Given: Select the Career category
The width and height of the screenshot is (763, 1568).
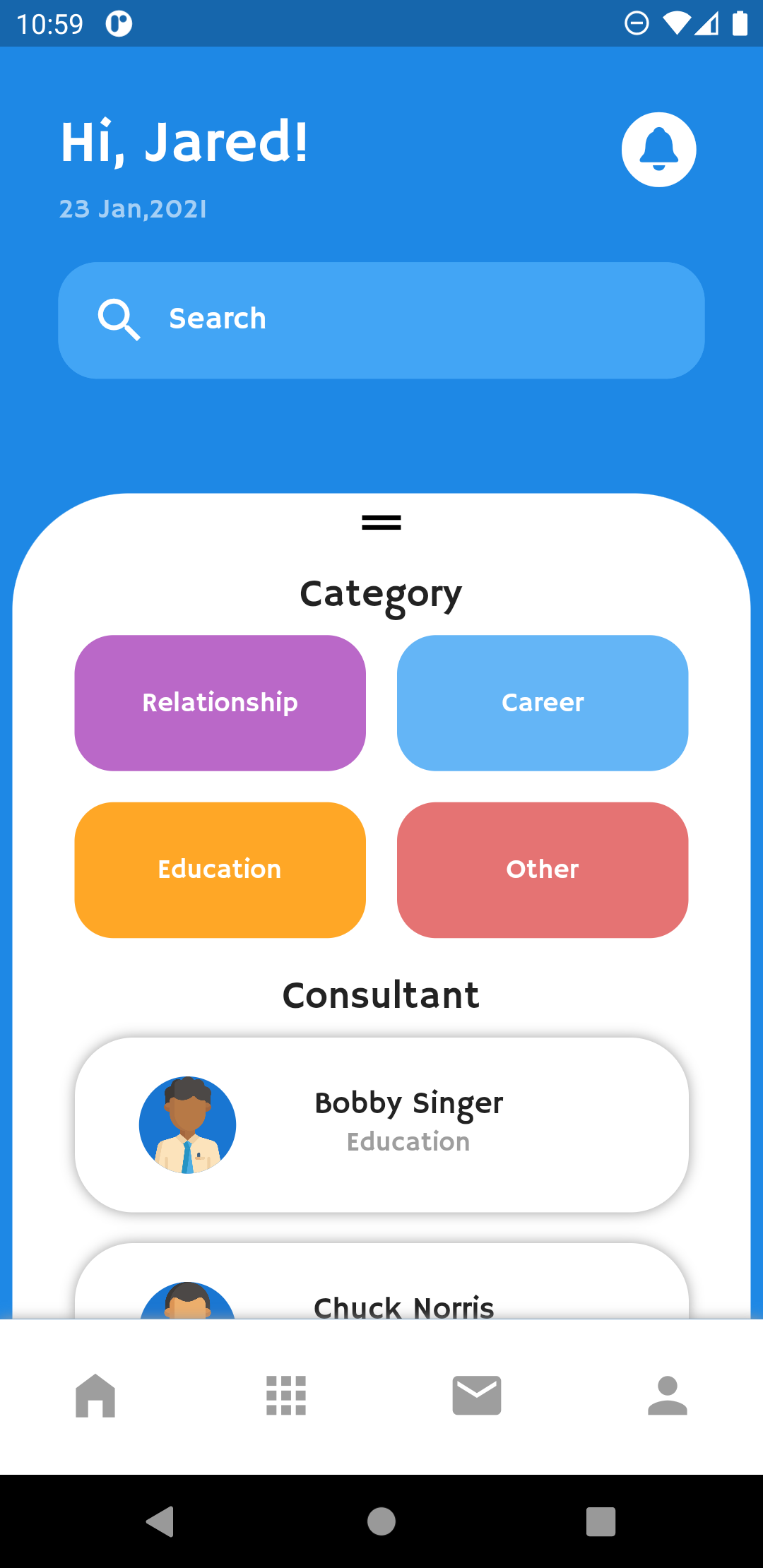Looking at the screenshot, I should 542,703.
